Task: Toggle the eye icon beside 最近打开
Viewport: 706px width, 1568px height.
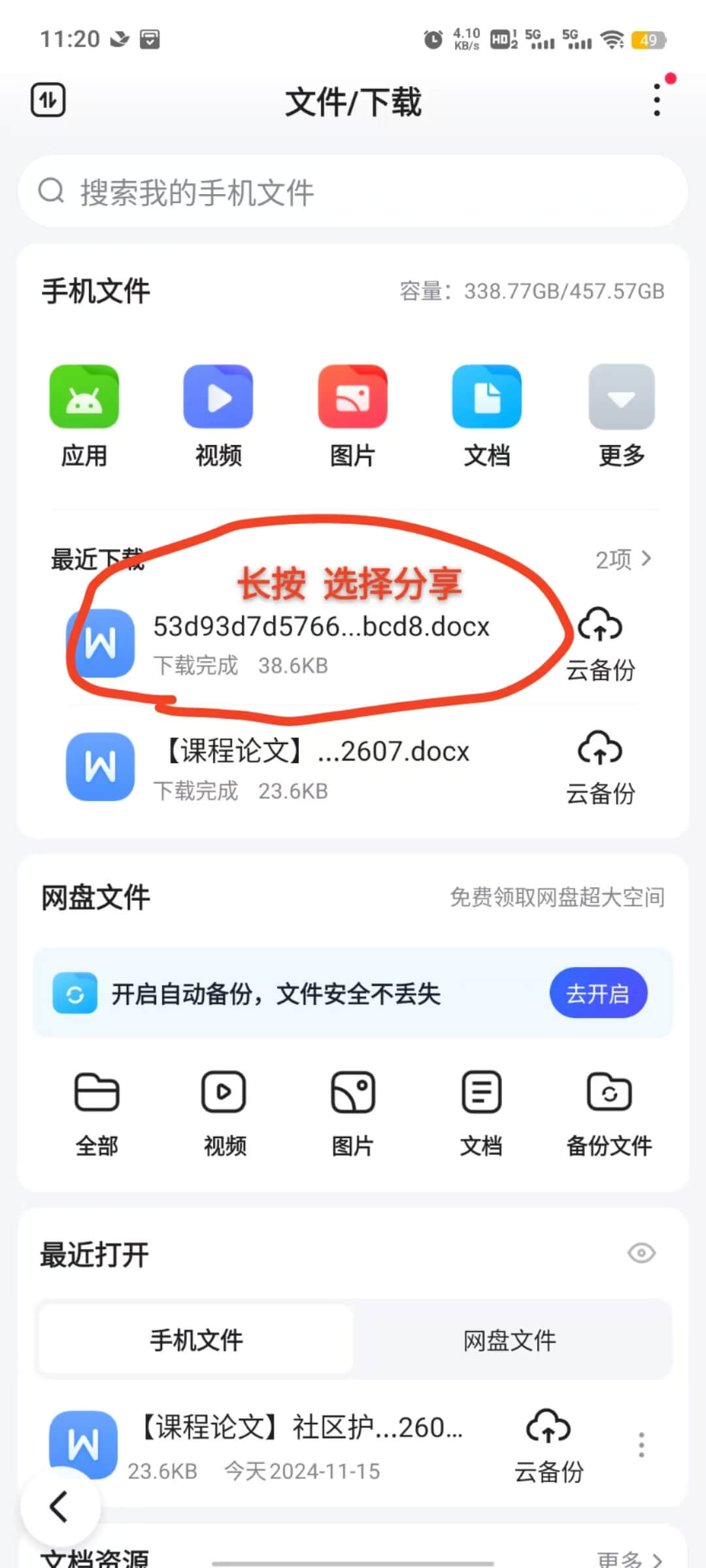Action: tap(641, 1253)
